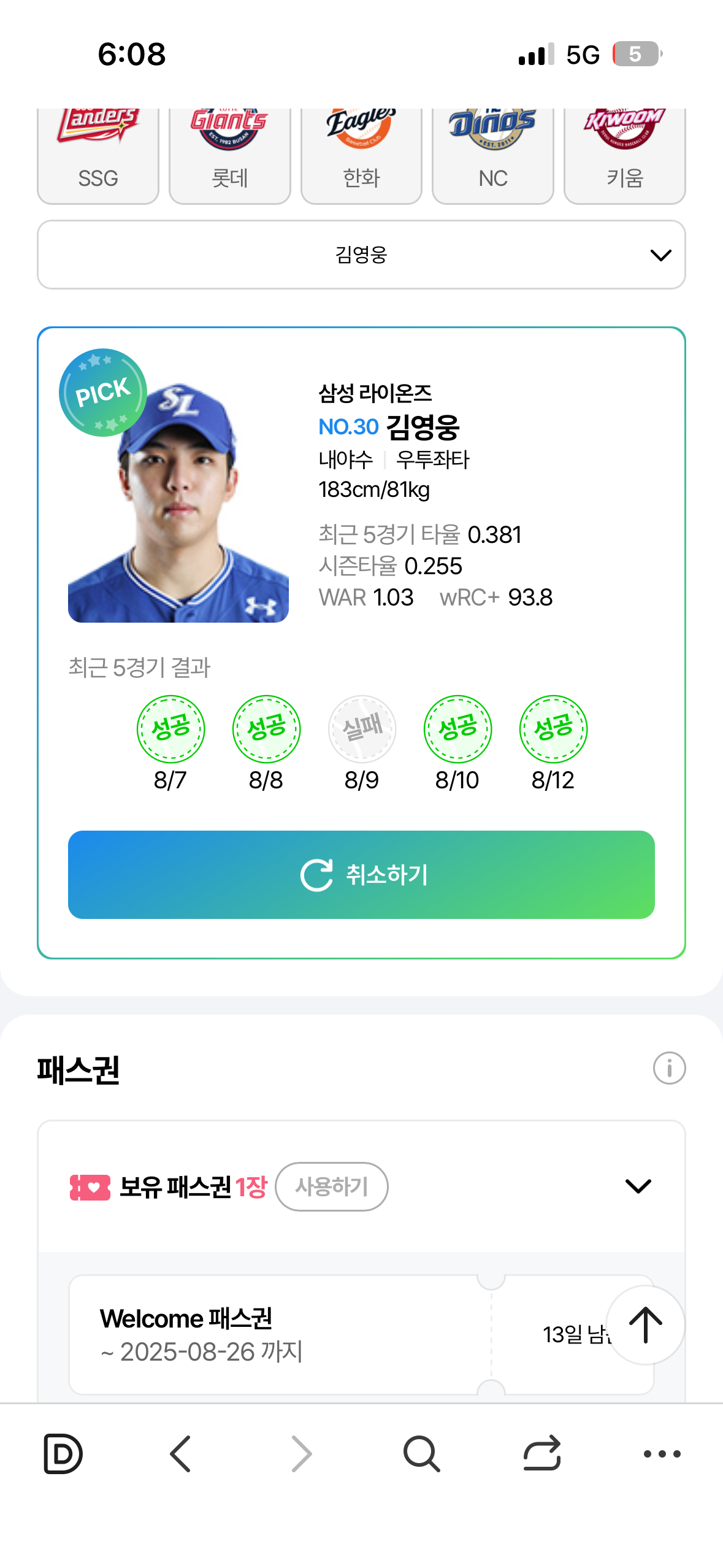Jump to top with the up arrow
The image size is (723, 1568).
(x=645, y=1325)
